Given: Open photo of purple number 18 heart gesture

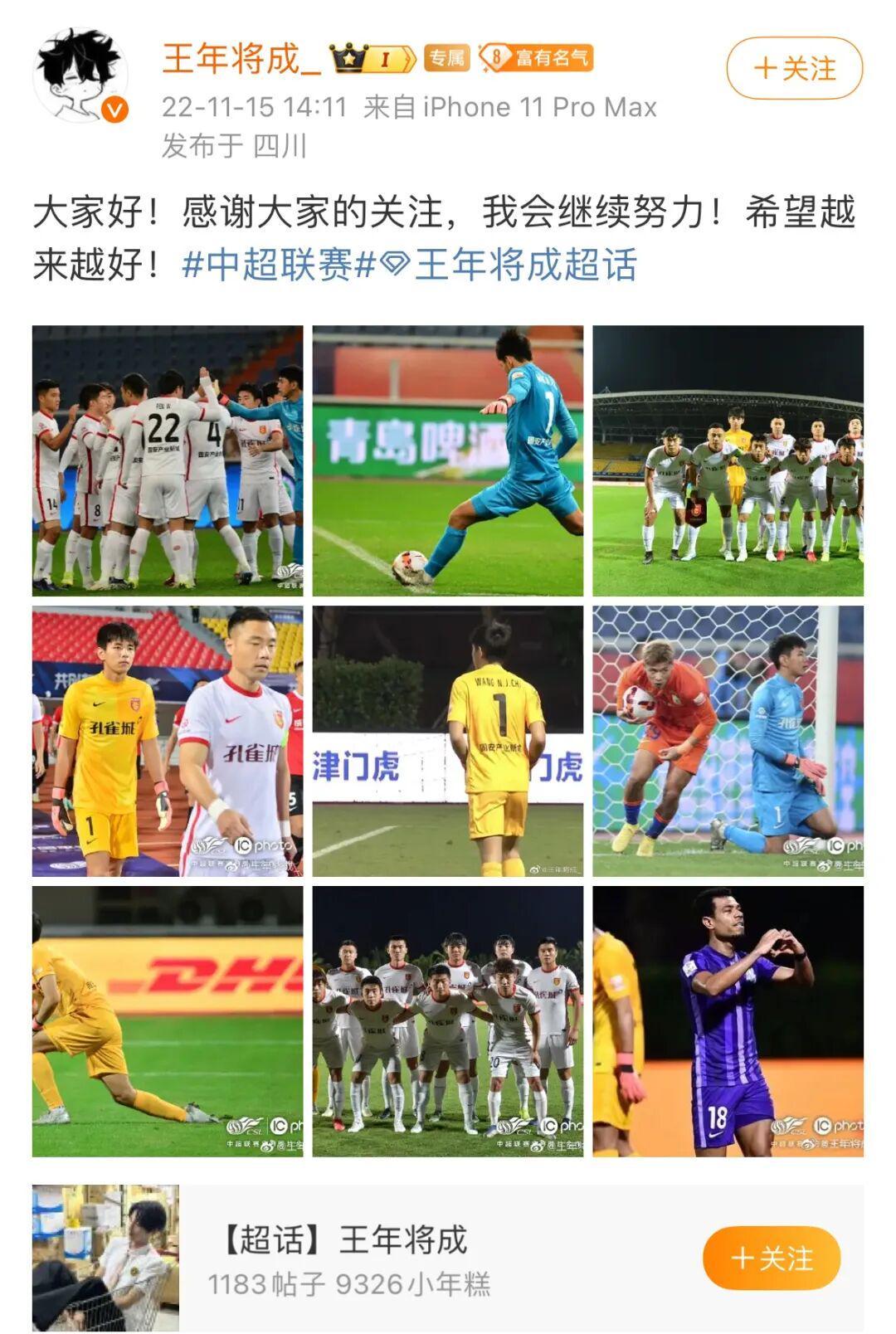Looking at the screenshot, I should click(x=728, y=1020).
